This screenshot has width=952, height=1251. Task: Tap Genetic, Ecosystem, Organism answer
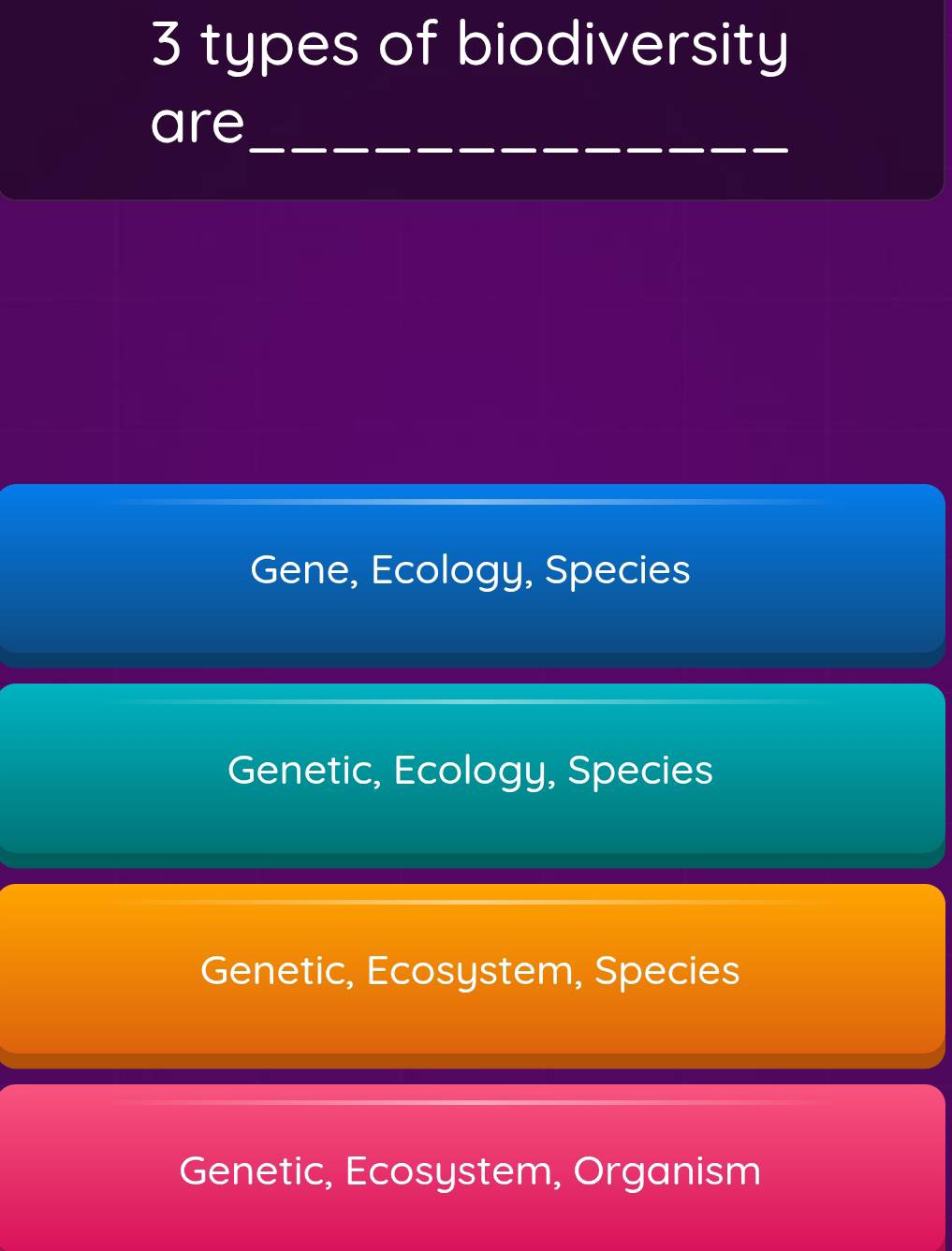[x=471, y=1170]
